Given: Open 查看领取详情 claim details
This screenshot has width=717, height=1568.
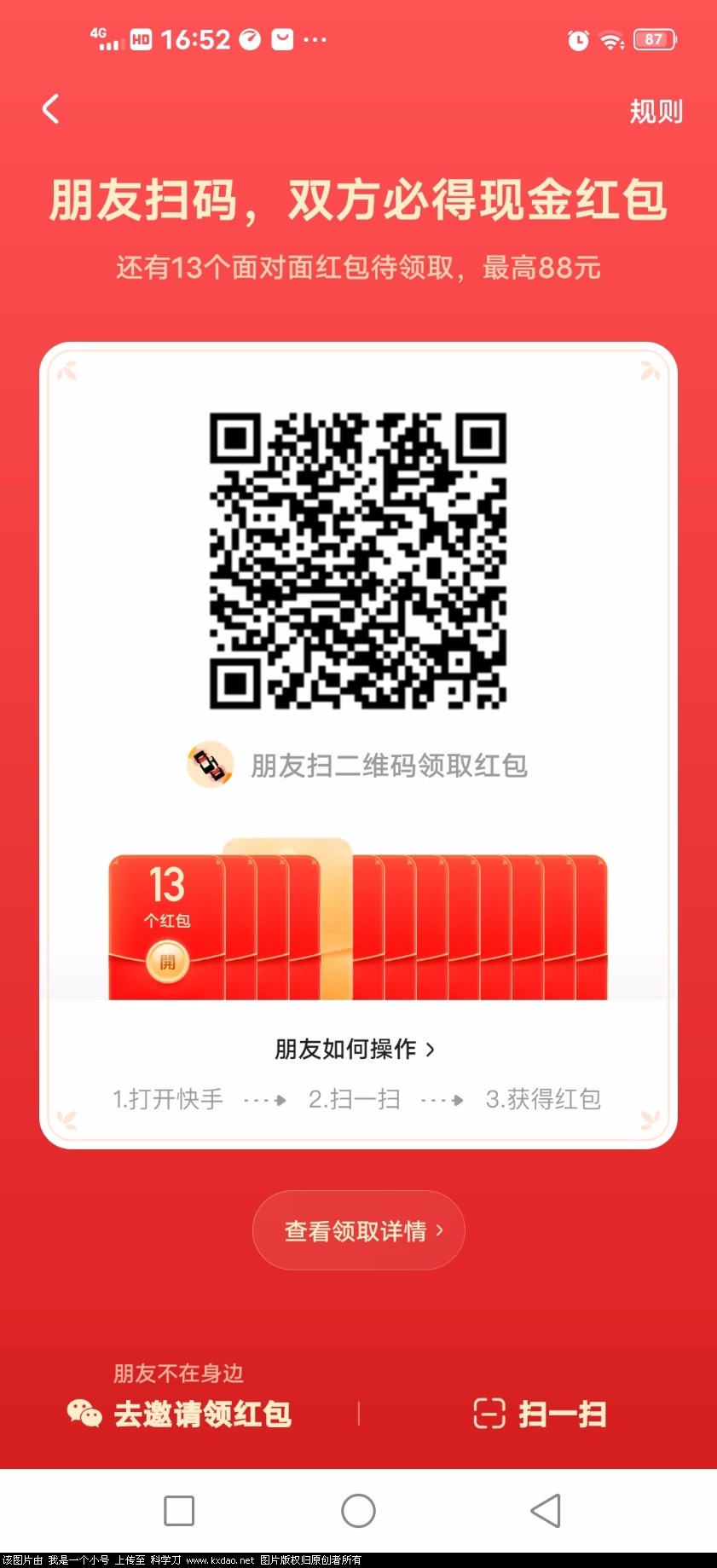Looking at the screenshot, I should point(358,1230).
